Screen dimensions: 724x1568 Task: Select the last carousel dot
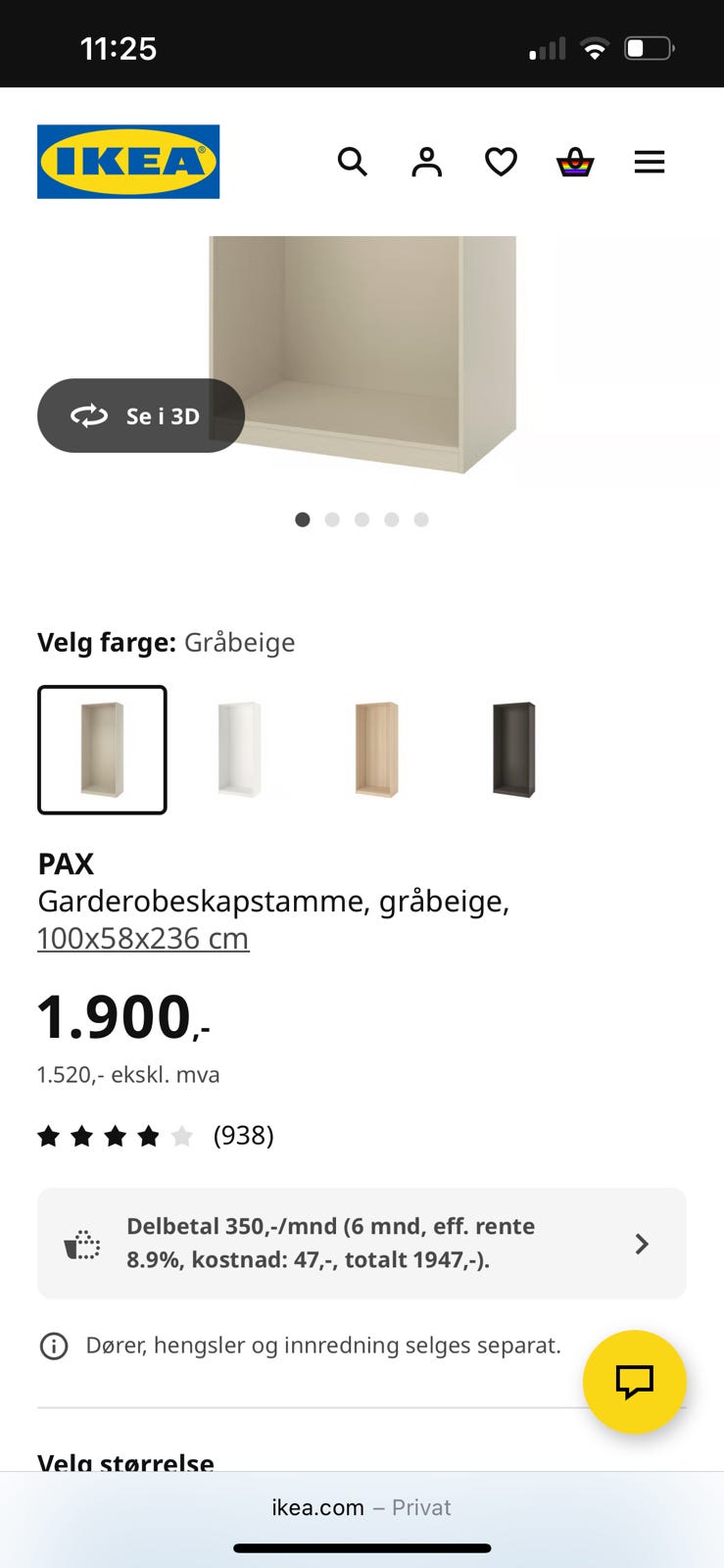point(421,519)
